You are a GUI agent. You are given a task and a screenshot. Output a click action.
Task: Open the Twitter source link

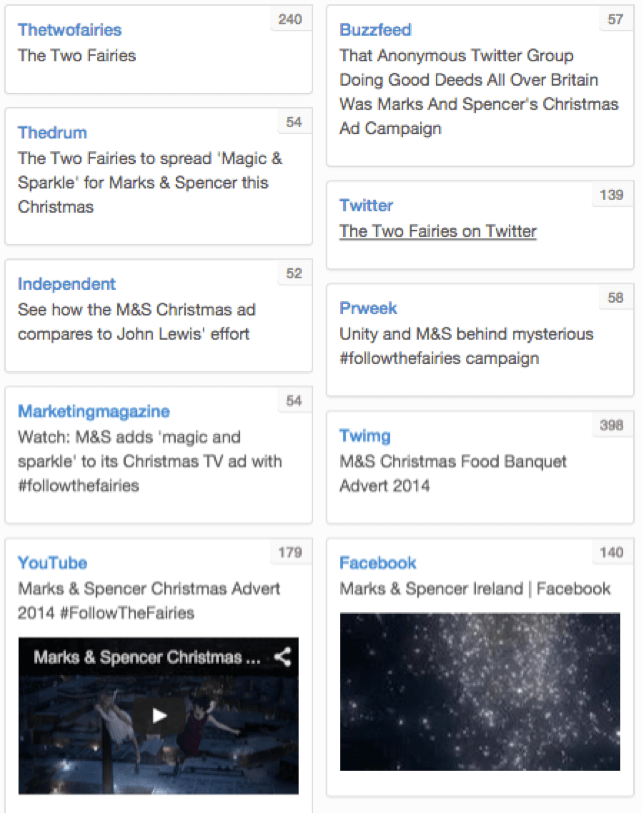[366, 205]
